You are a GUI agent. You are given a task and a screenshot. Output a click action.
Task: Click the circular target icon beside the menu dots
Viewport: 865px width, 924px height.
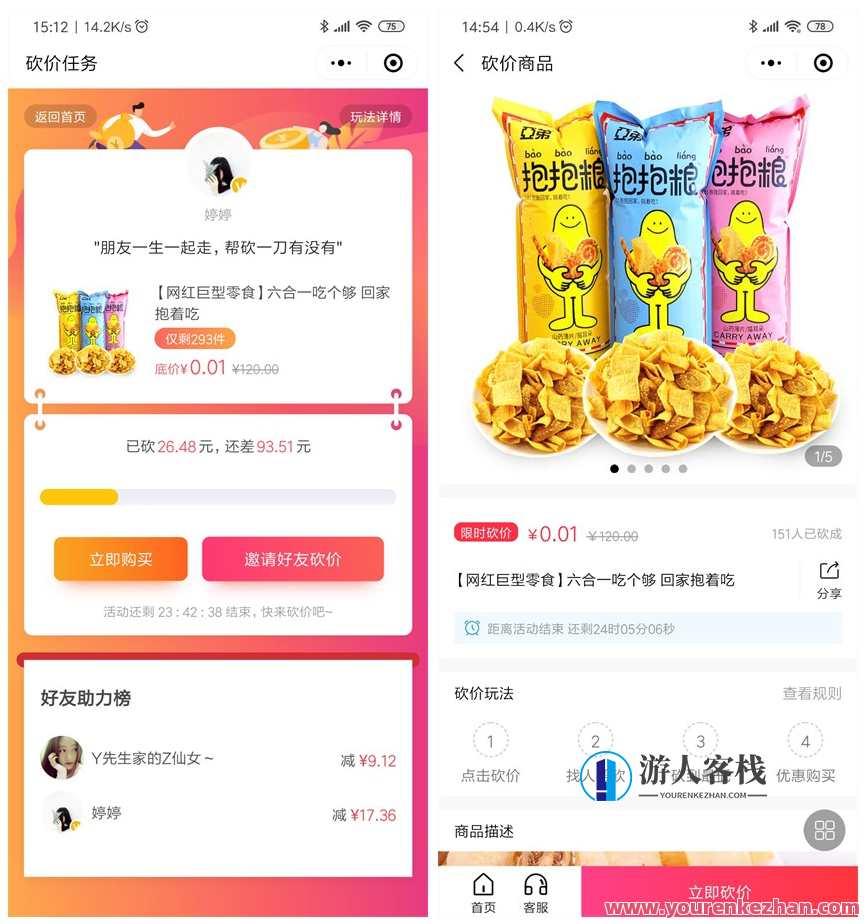(x=393, y=62)
